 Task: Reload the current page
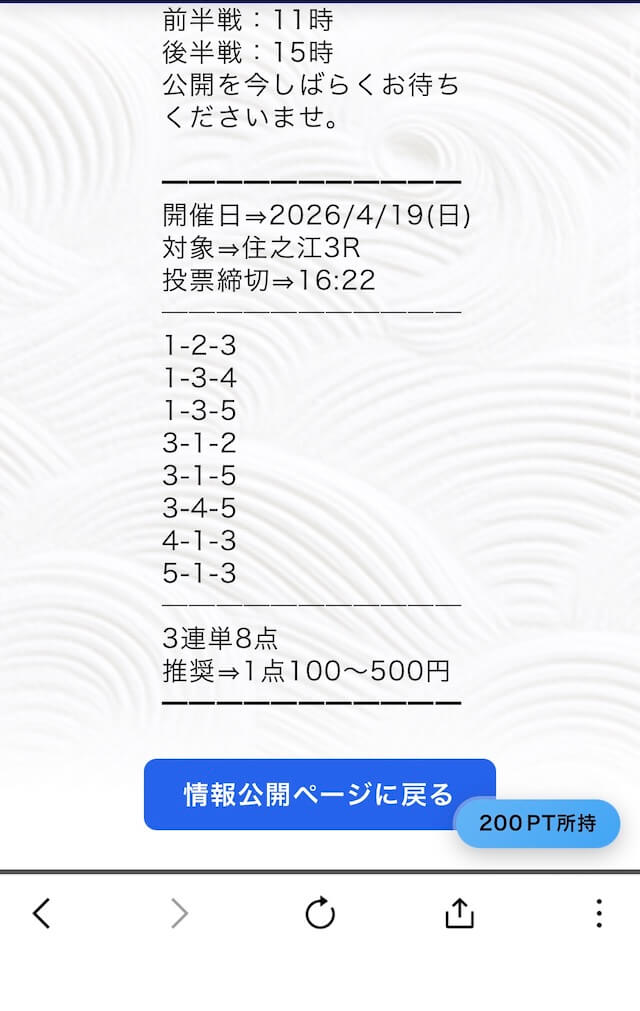pos(320,913)
